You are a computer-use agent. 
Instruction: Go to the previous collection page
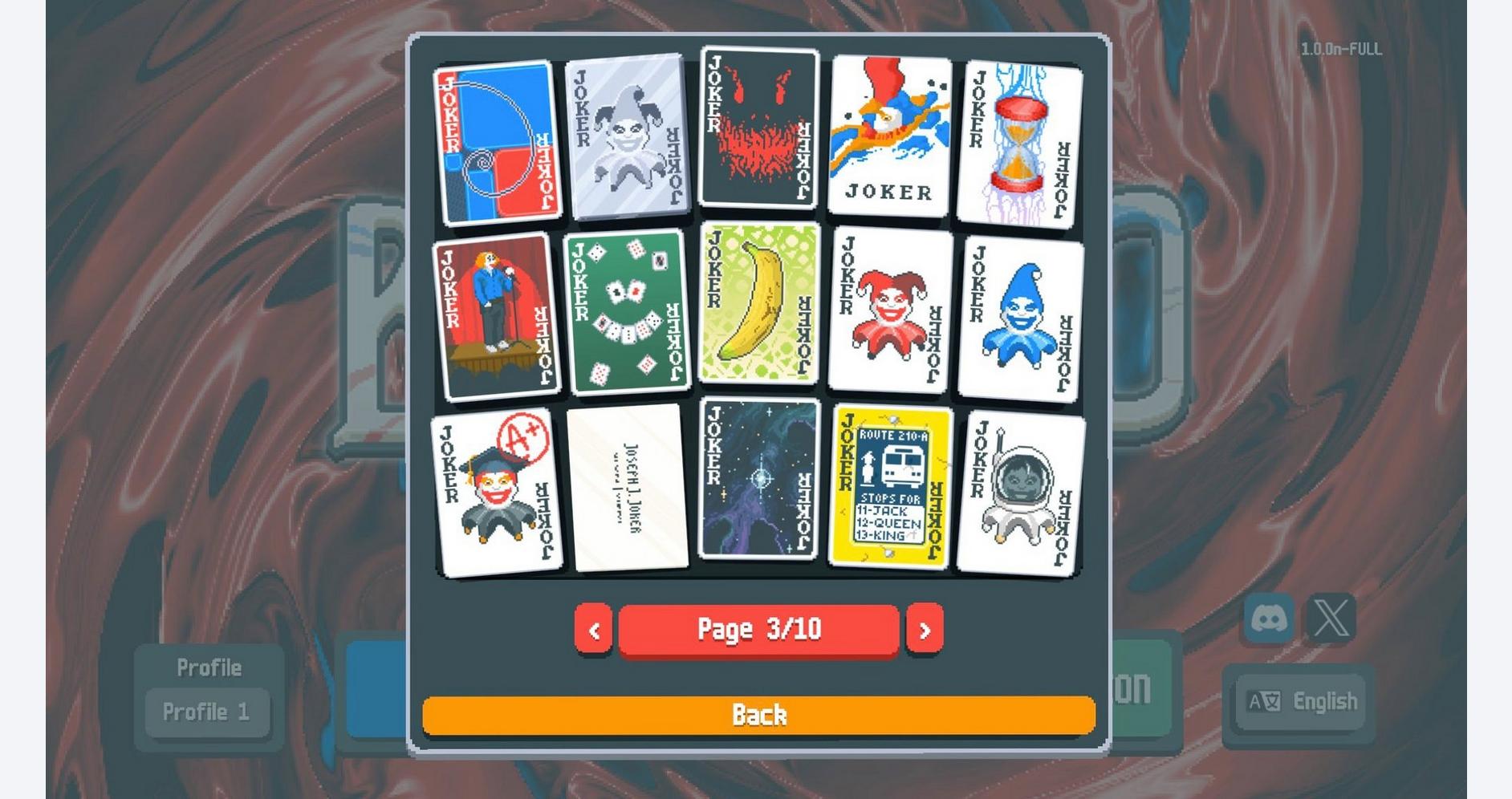pyautogui.click(x=594, y=630)
